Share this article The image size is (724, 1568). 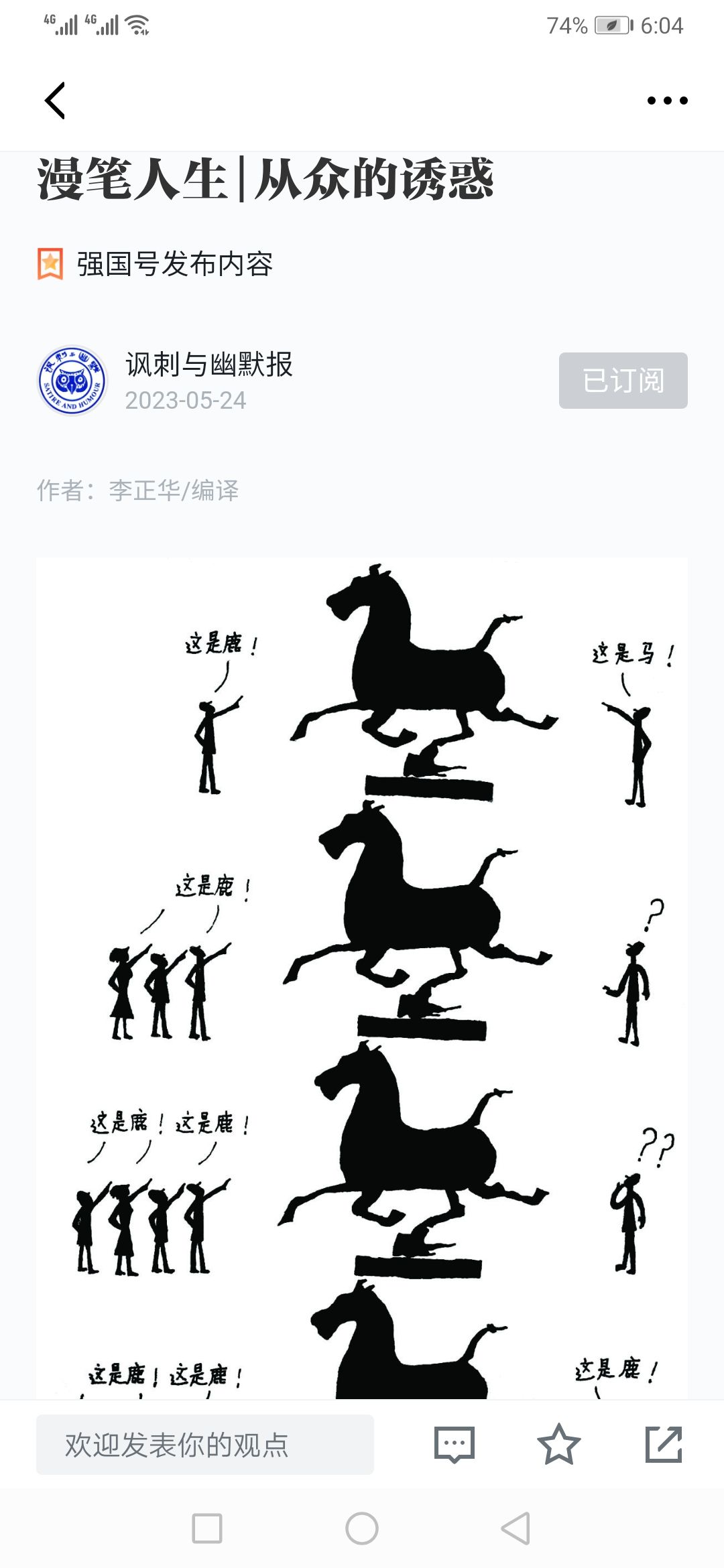tap(664, 1445)
